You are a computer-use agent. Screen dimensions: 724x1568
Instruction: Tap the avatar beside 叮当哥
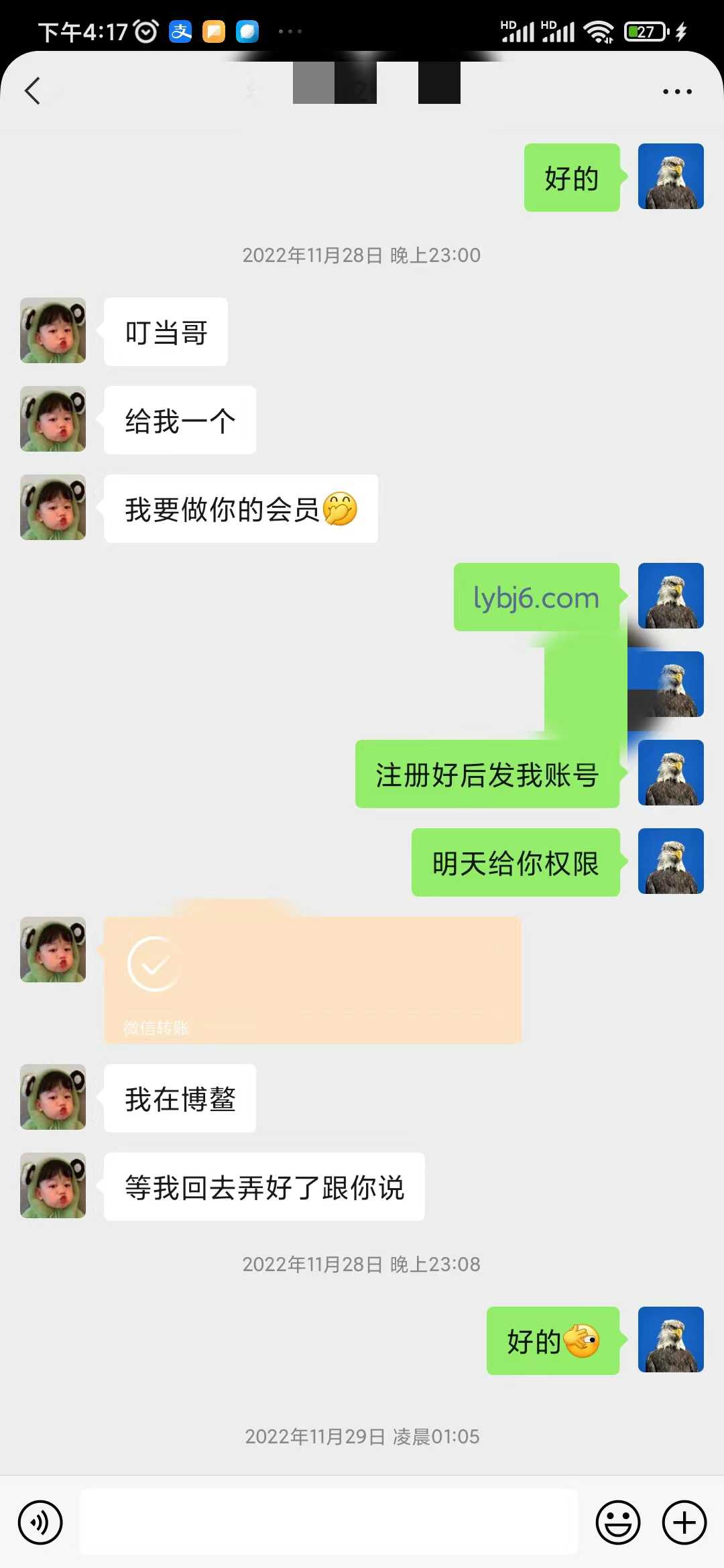[x=53, y=330]
